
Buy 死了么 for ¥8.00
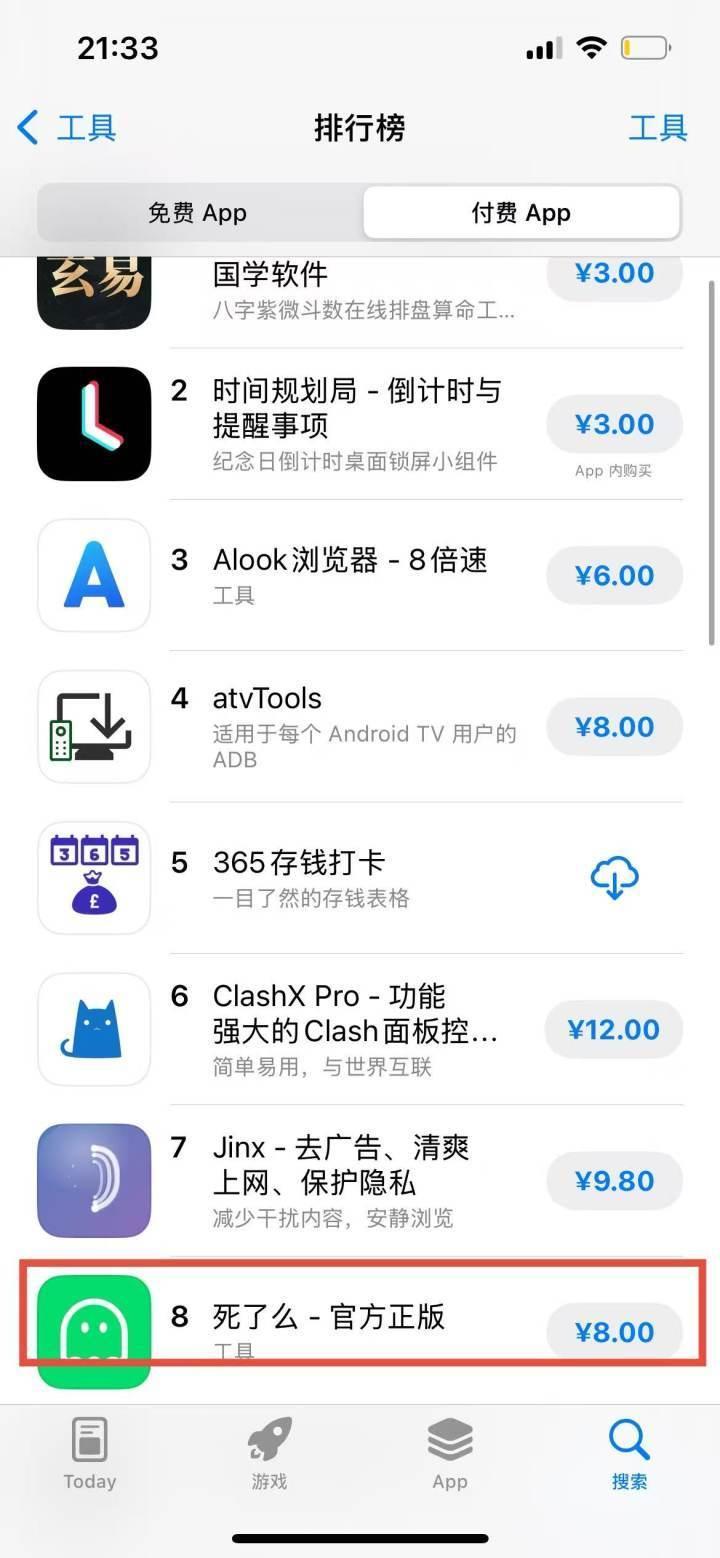[614, 1332]
